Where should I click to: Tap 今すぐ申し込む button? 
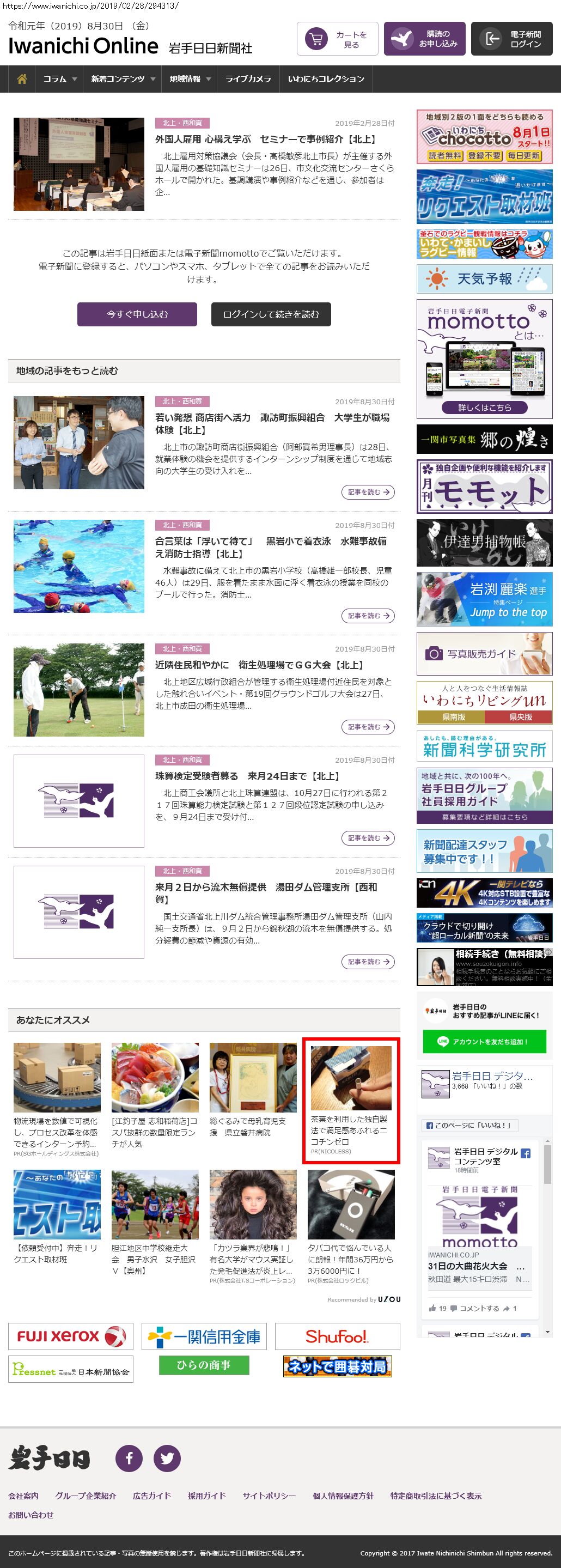[x=137, y=314]
